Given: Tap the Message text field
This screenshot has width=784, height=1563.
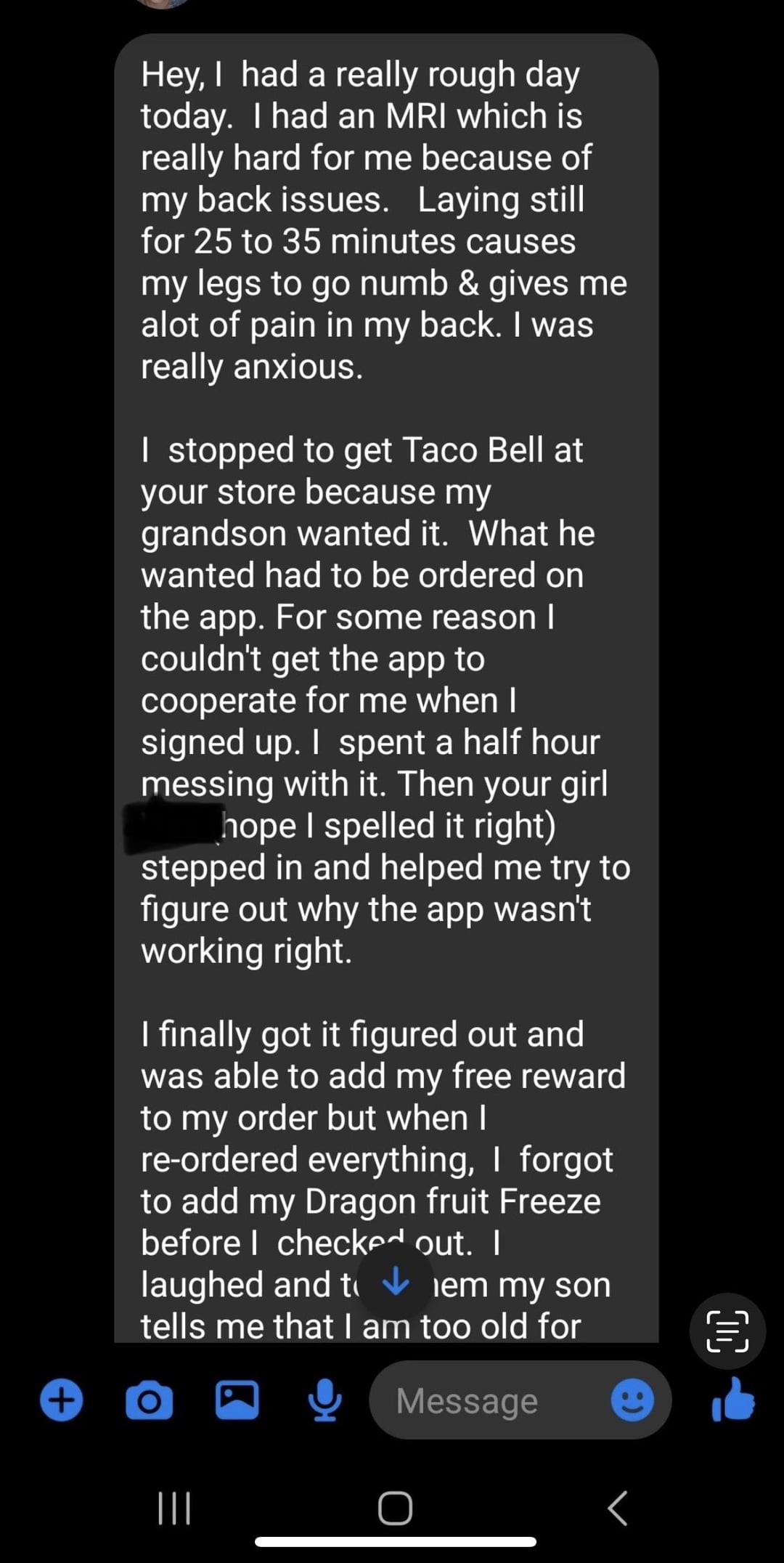Looking at the screenshot, I should click(486, 1400).
